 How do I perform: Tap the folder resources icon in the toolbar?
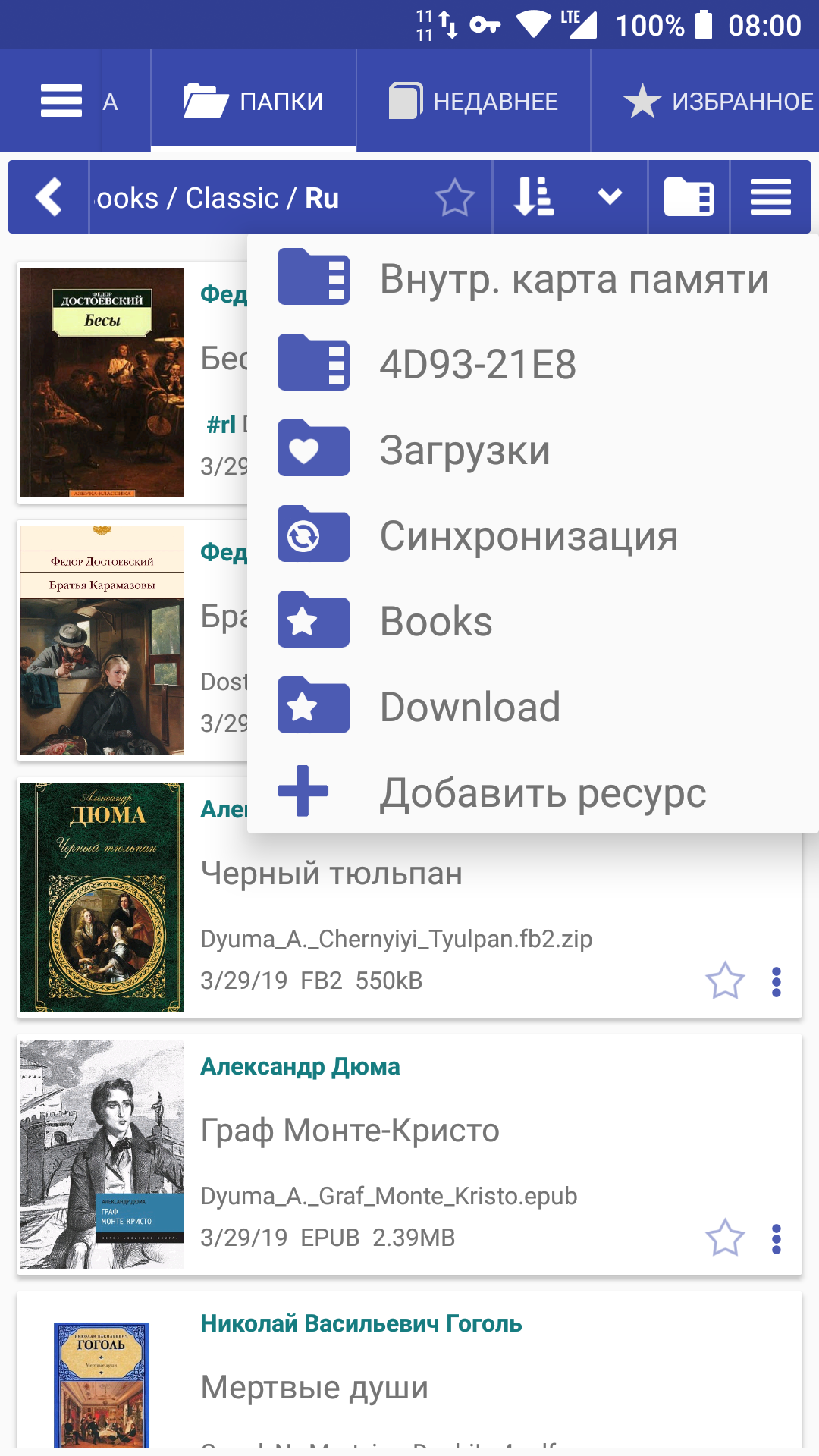point(689,197)
